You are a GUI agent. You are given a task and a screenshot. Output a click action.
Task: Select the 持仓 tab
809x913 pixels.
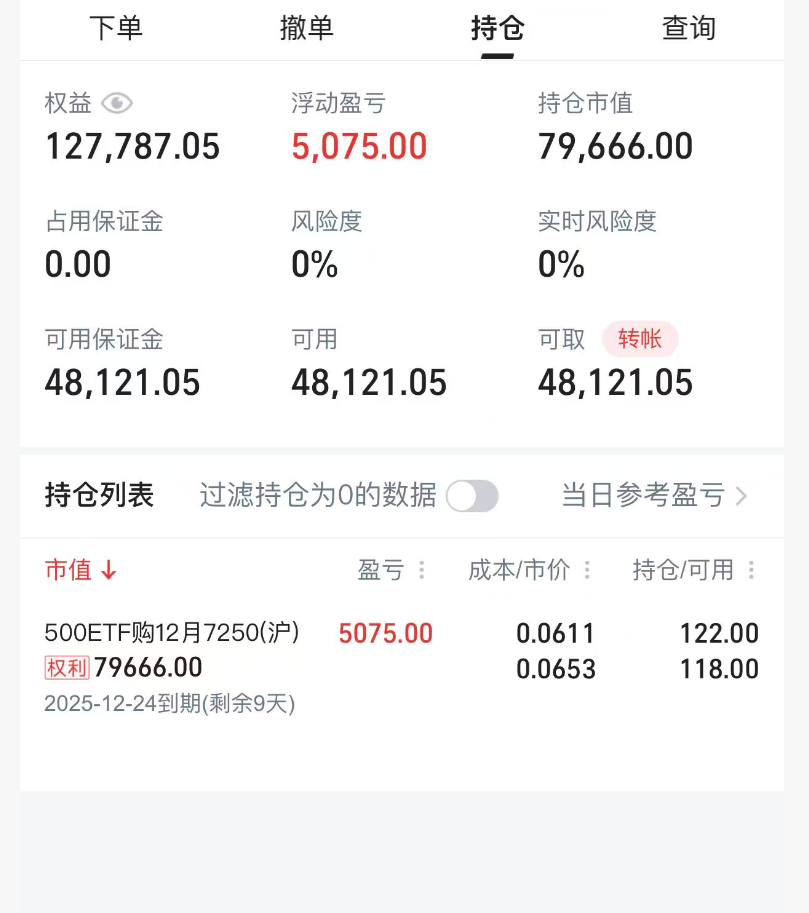497,28
